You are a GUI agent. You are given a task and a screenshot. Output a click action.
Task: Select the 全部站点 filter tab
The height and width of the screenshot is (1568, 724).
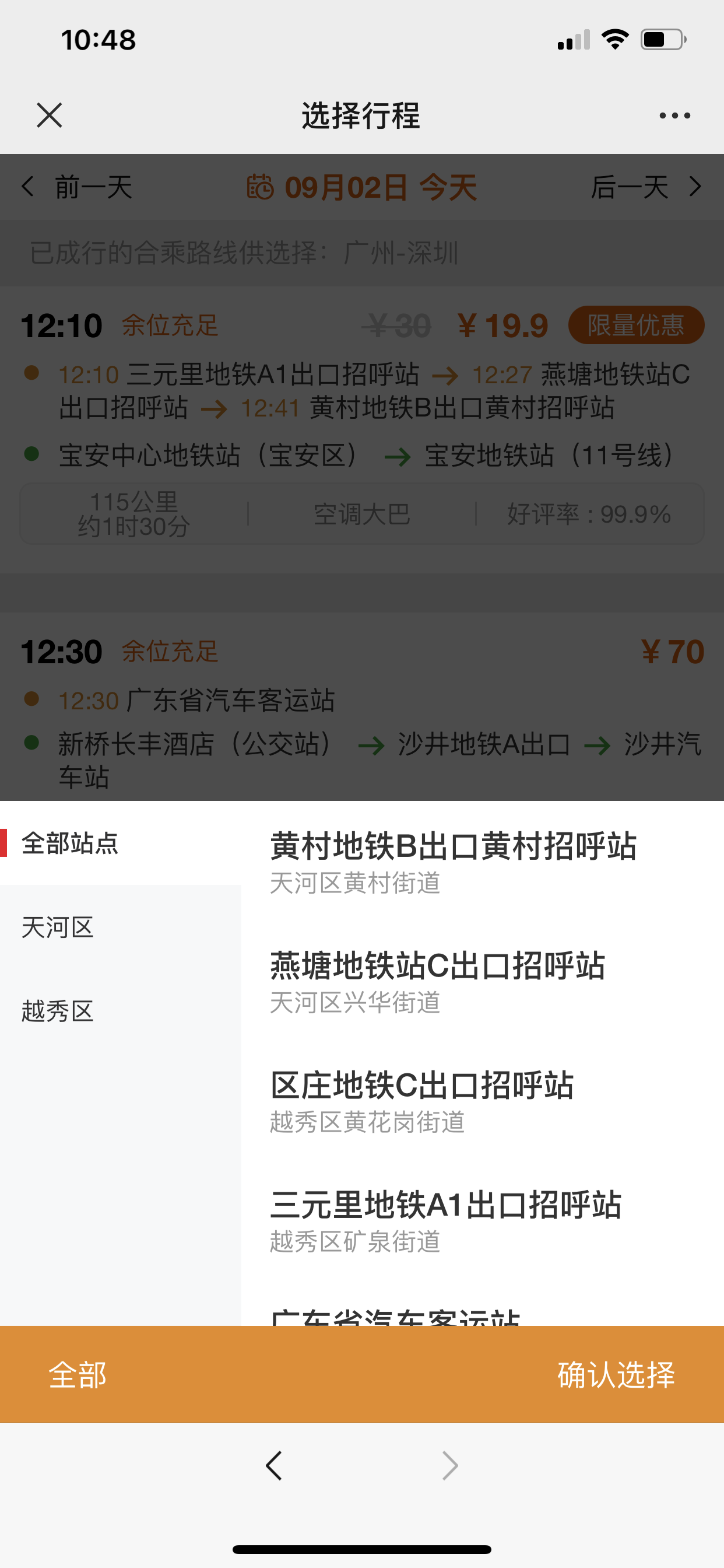click(70, 843)
